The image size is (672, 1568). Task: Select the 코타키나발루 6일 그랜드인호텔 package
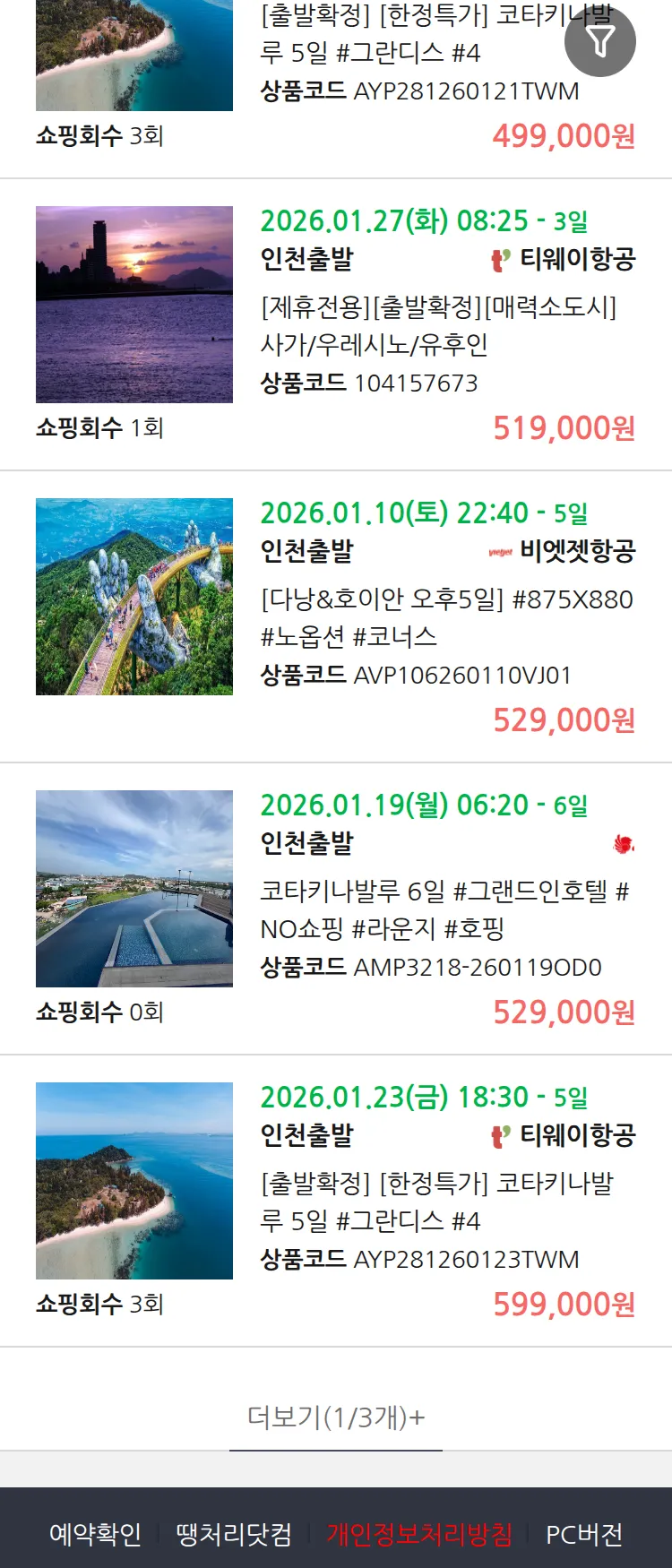click(x=444, y=909)
